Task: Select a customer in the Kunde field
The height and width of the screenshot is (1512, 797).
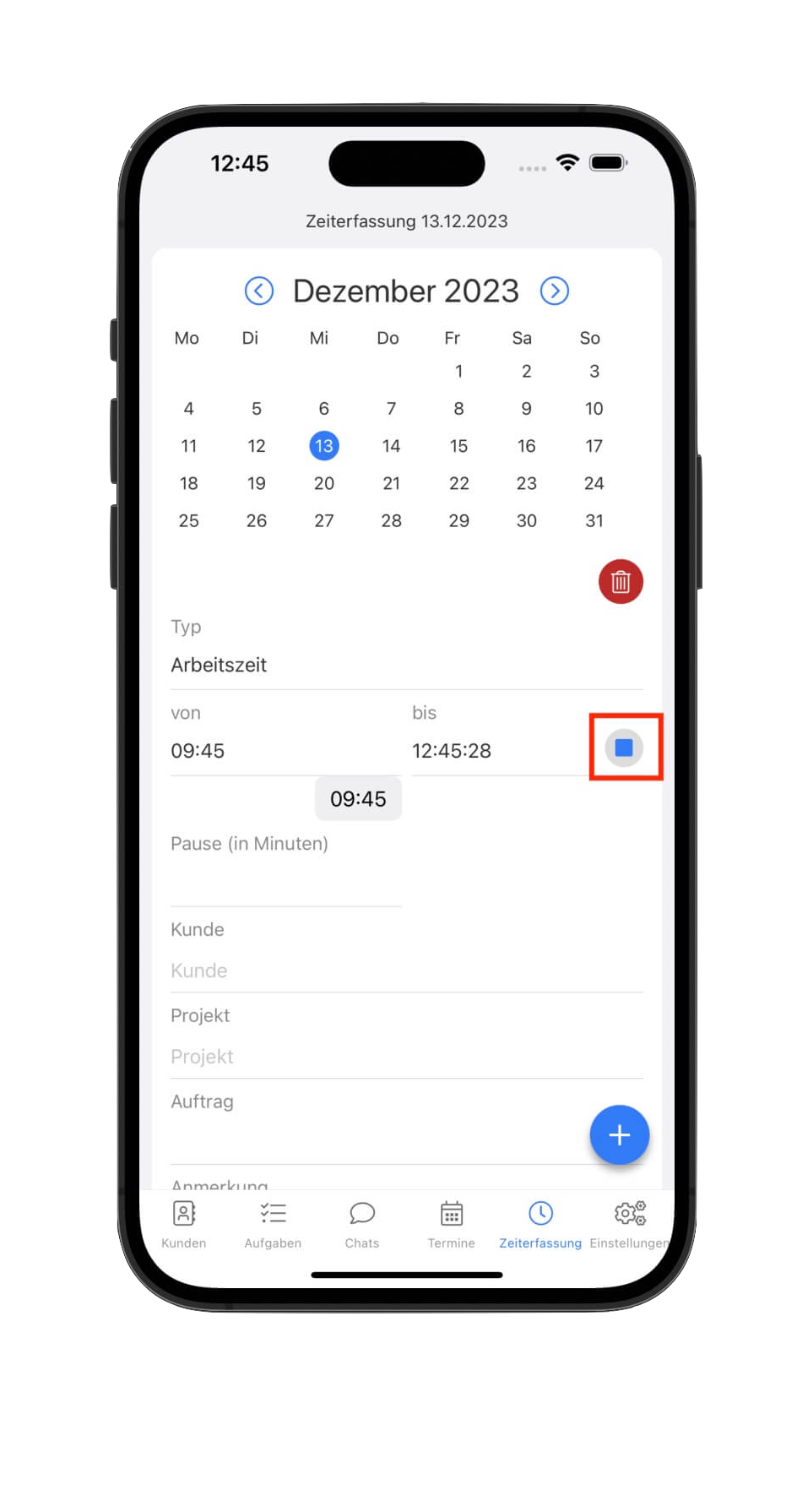Action: click(x=405, y=971)
